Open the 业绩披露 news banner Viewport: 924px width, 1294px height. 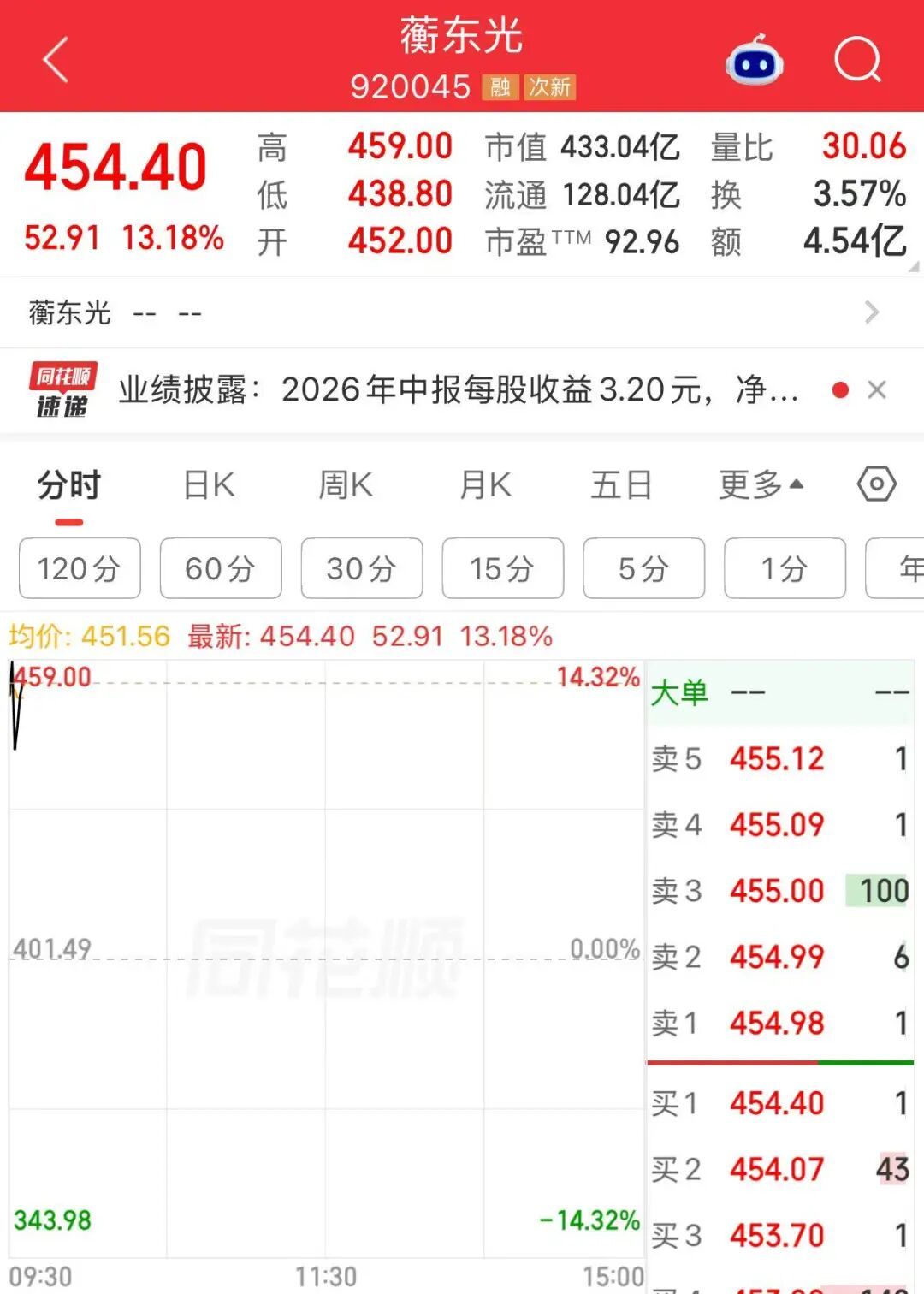[458, 390]
